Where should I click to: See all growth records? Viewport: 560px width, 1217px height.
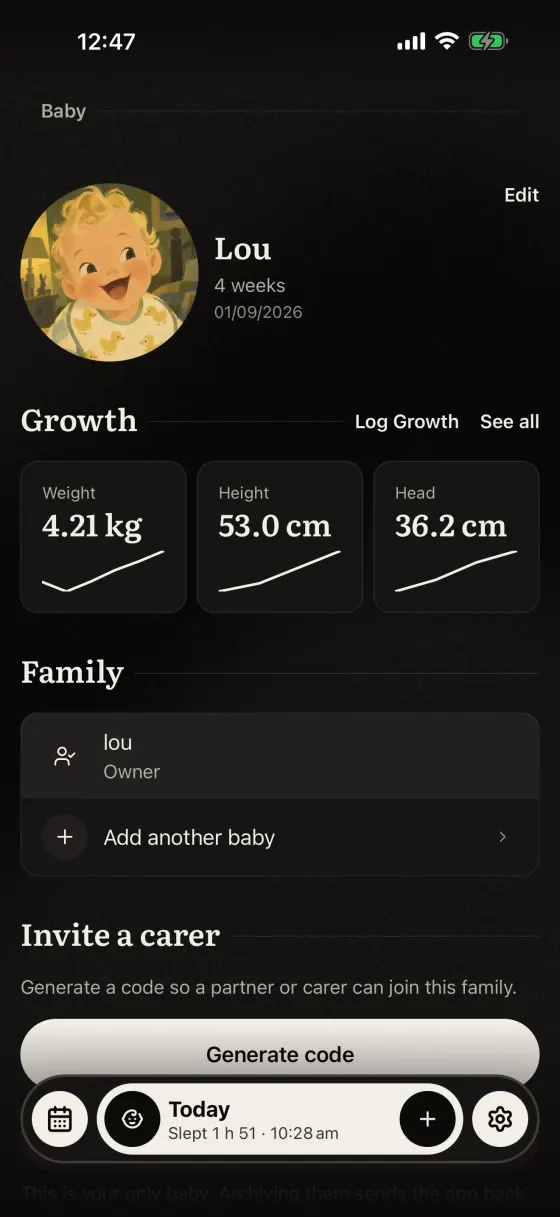(x=509, y=422)
